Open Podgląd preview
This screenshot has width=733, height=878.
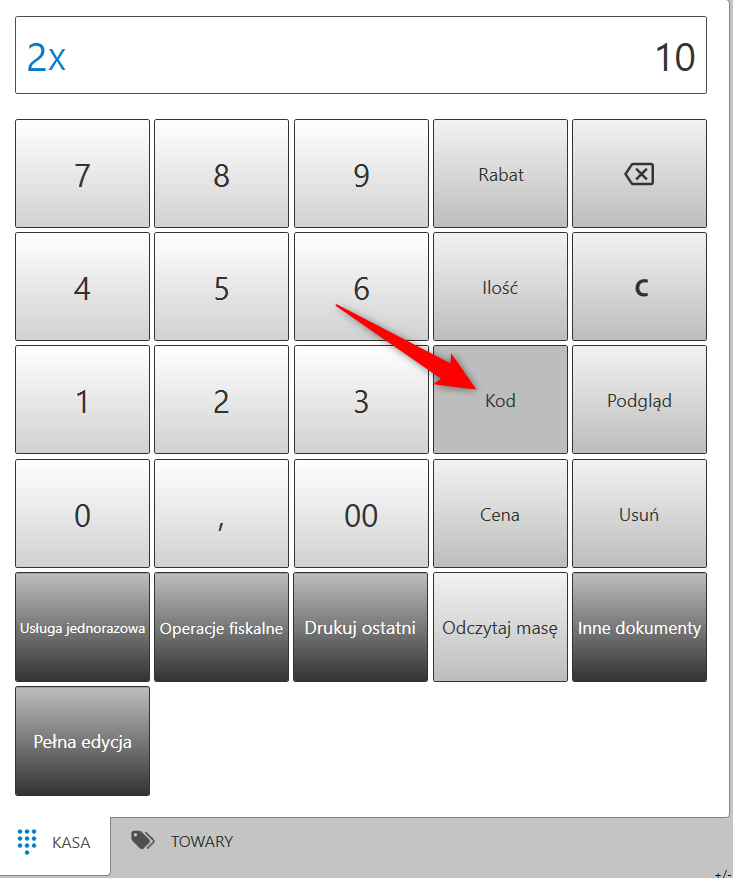pos(639,401)
